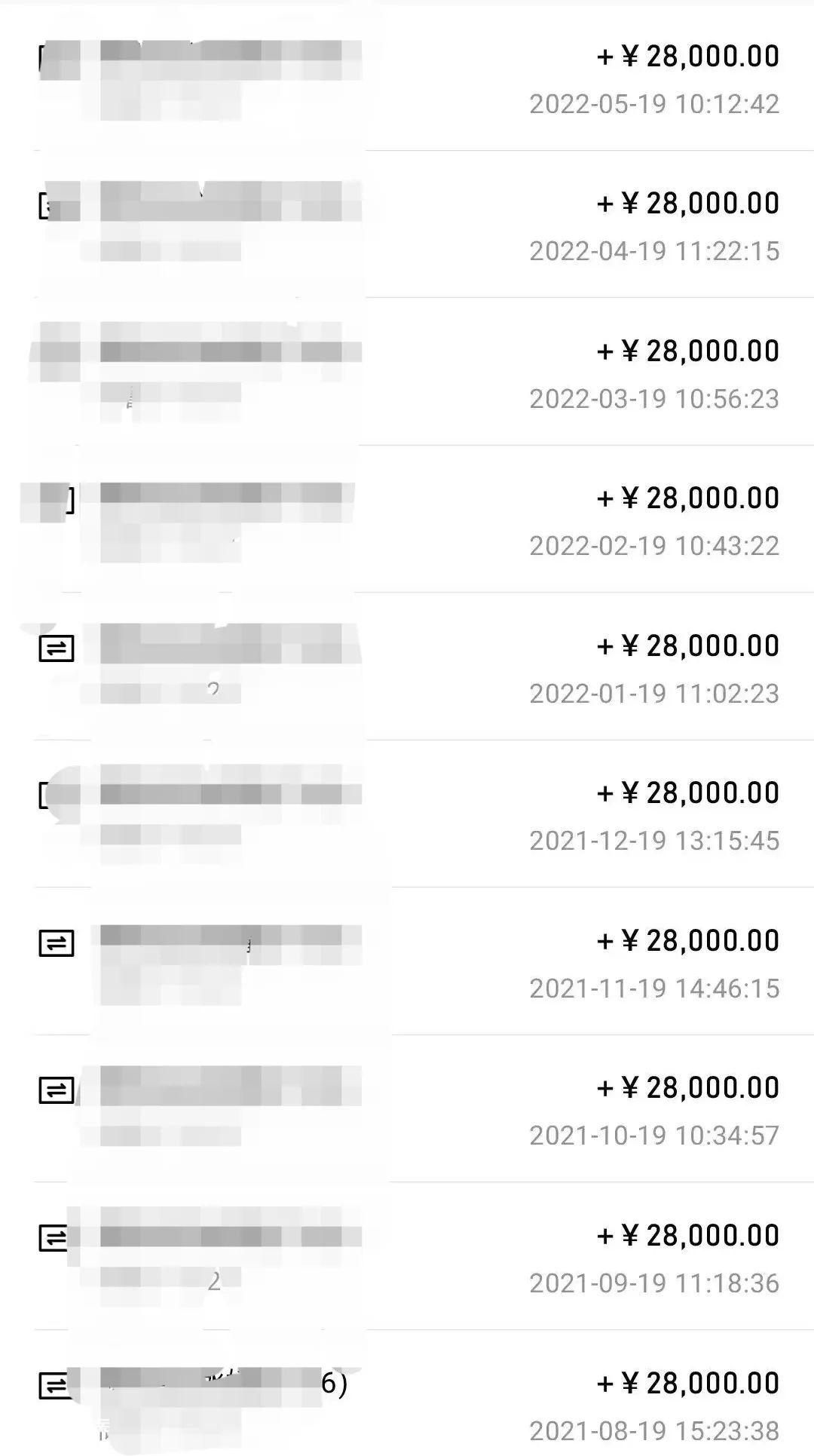
Task: View details of the 2022-03-19 10:56:23 entry
Action: (x=407, y=372)
